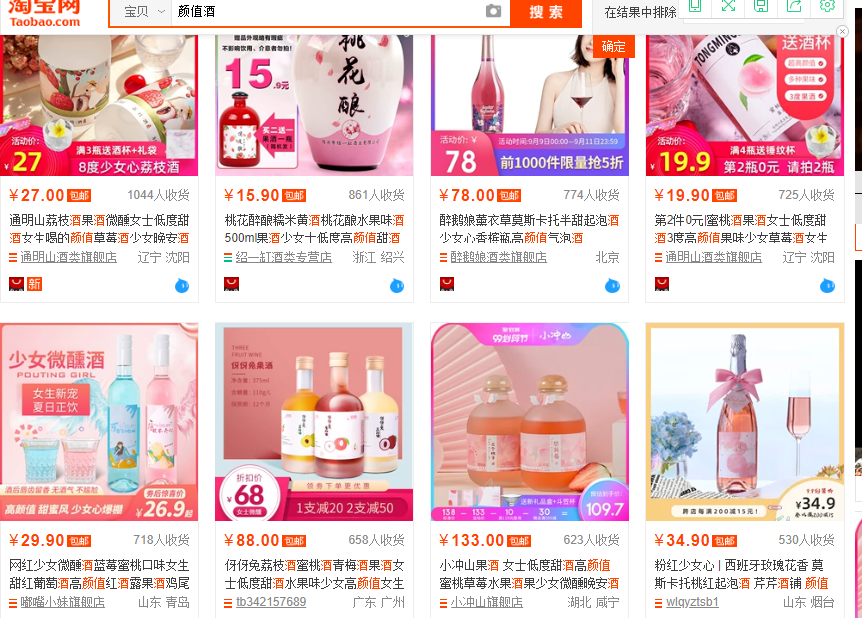Open the settings gear in the floating toolbar
This screenshot has height=618, width=862.
coord(827,6)
